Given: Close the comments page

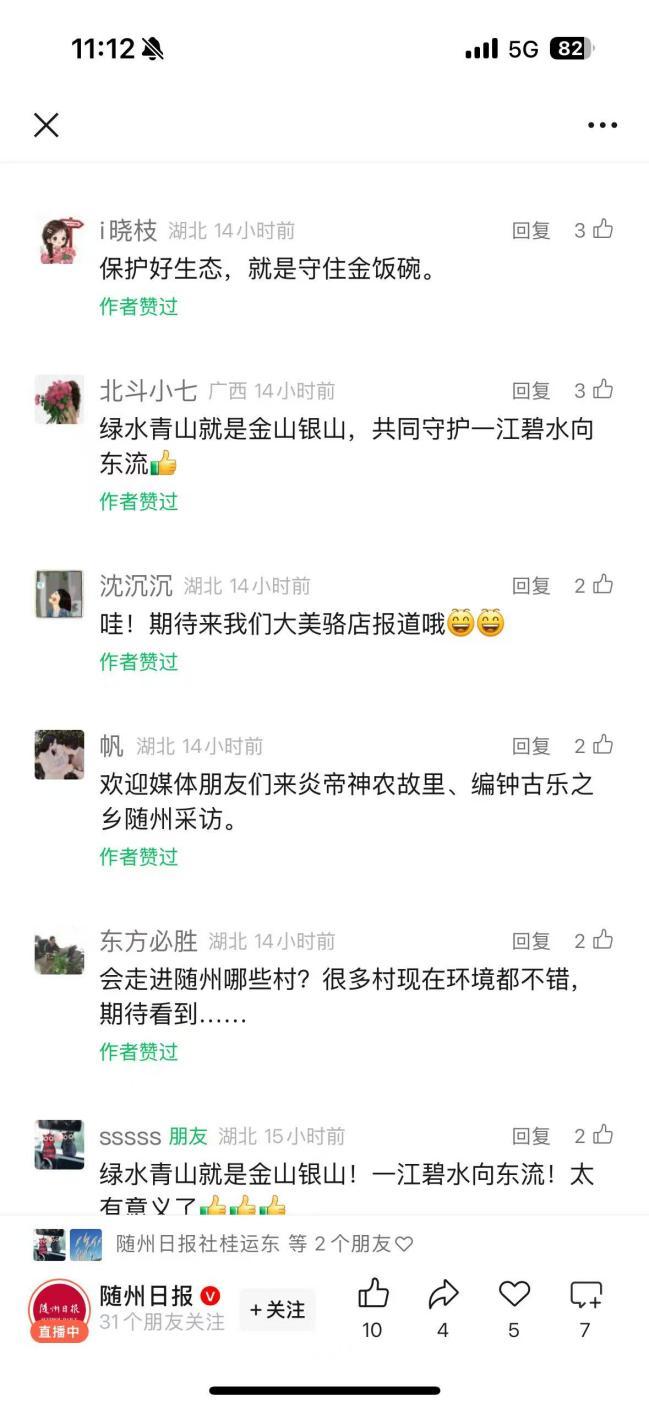Looking at the screenshot, I should coord(46,125).
